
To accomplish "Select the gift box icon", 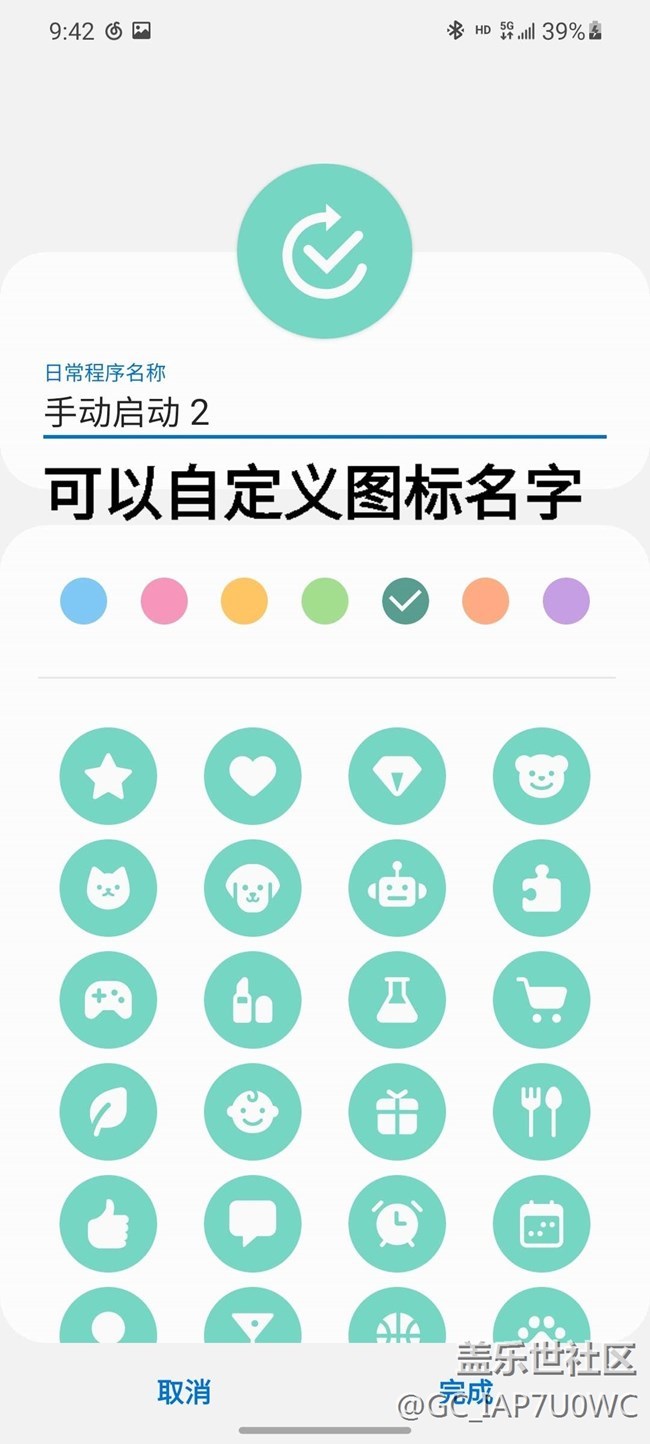I will point(397,1112).
